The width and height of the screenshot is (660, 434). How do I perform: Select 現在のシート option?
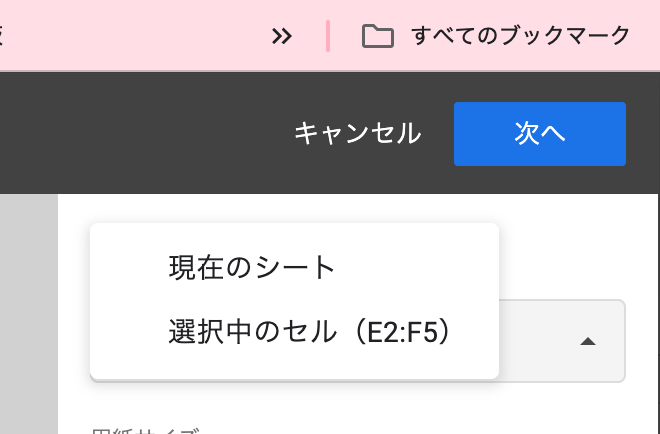click(x=252, y=268)
